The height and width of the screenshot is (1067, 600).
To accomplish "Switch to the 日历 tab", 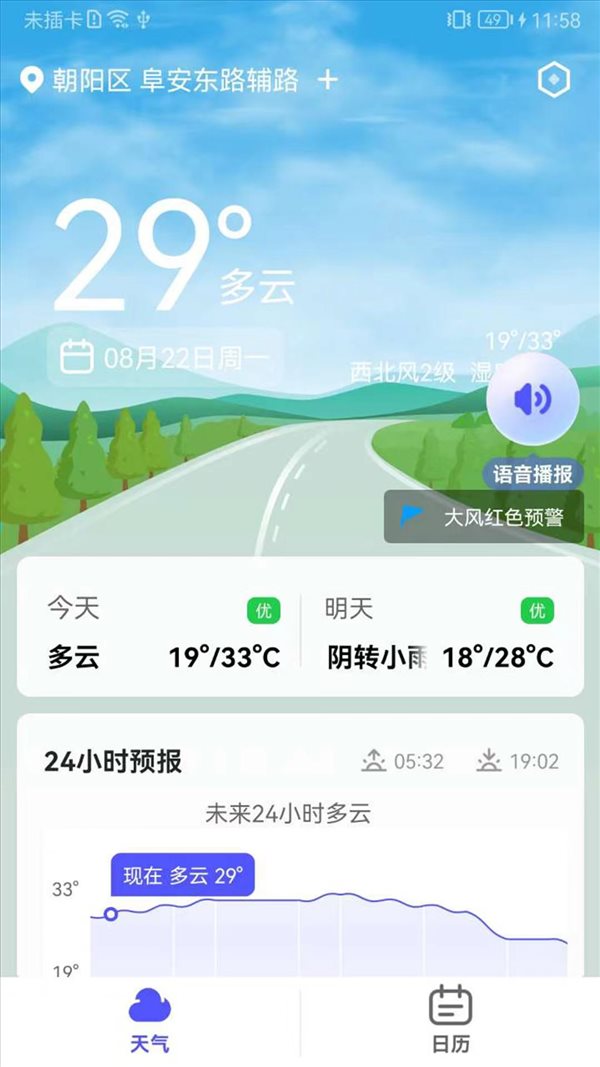I will [x=450, y=1018].
